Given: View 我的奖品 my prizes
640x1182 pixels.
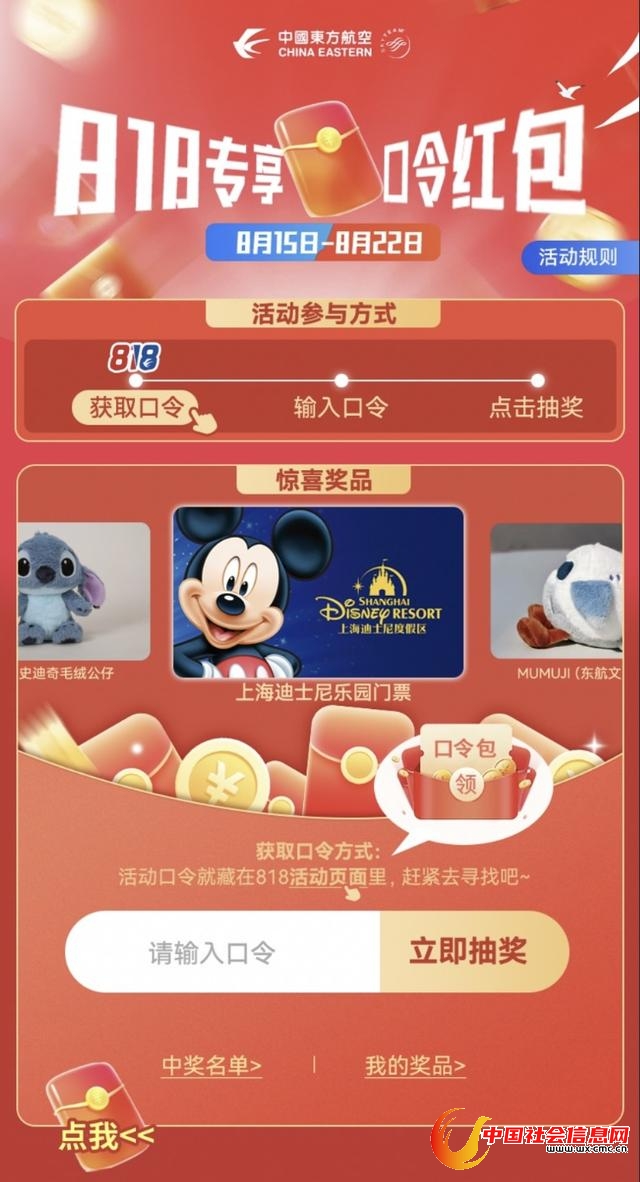Looking at the screenshot, I should [x=415, y=1065].
